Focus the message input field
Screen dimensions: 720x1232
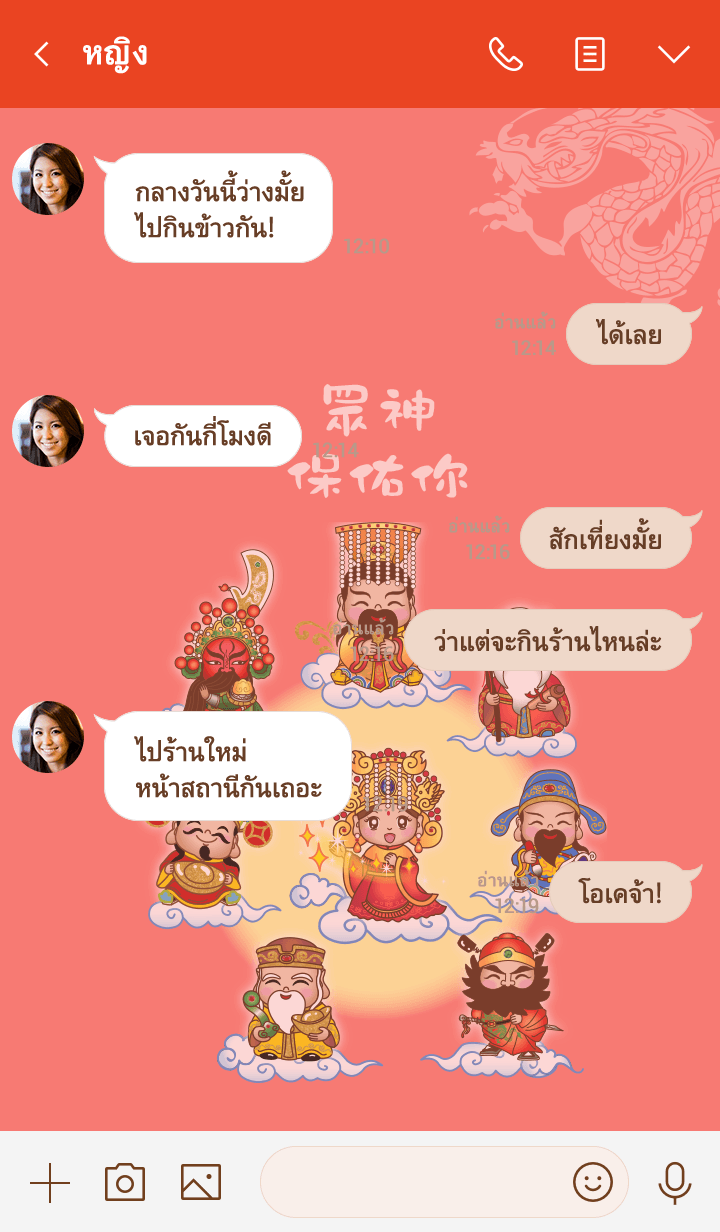coord(410,1182)
